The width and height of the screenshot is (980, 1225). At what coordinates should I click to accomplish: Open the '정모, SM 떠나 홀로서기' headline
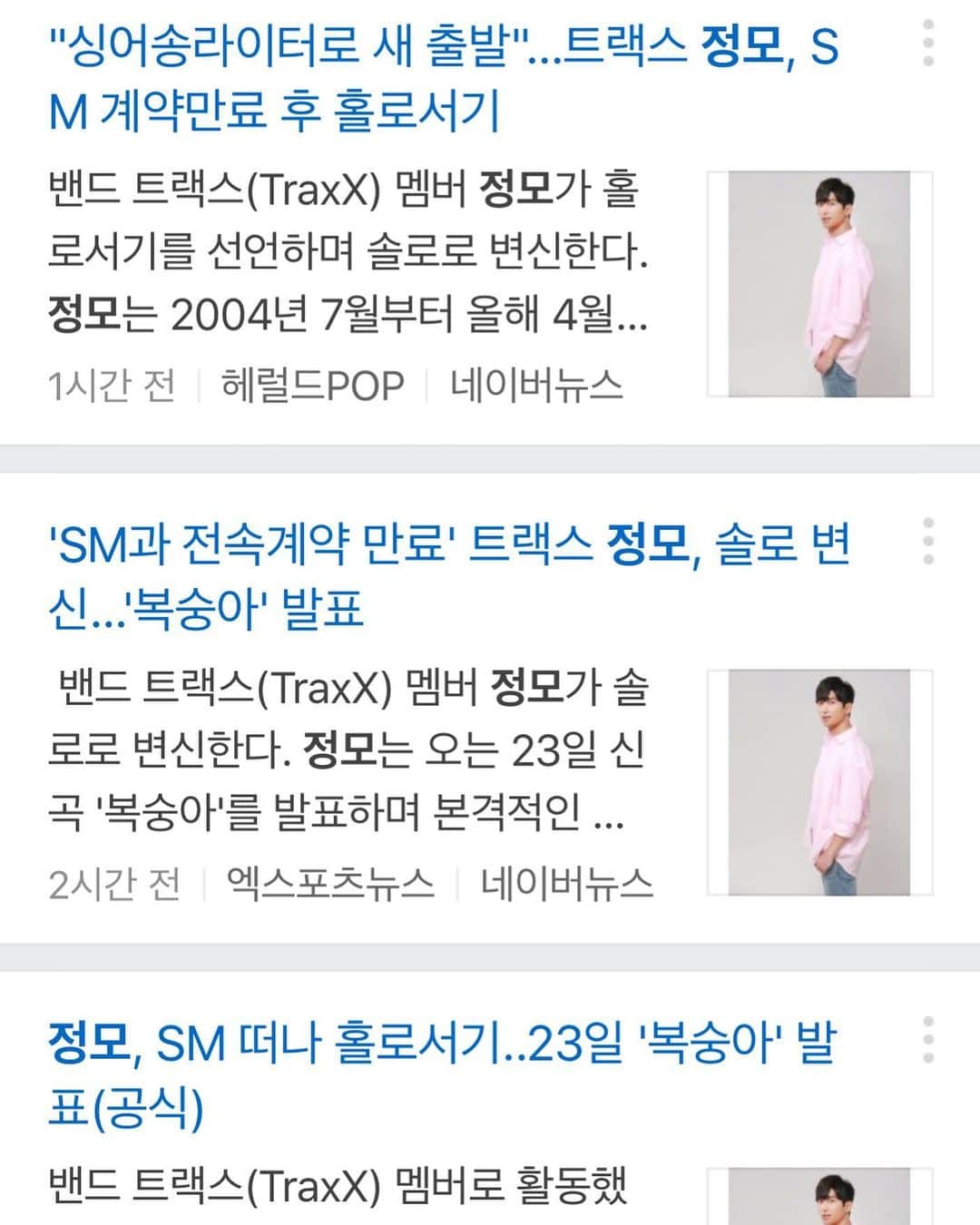point(441,1074)
